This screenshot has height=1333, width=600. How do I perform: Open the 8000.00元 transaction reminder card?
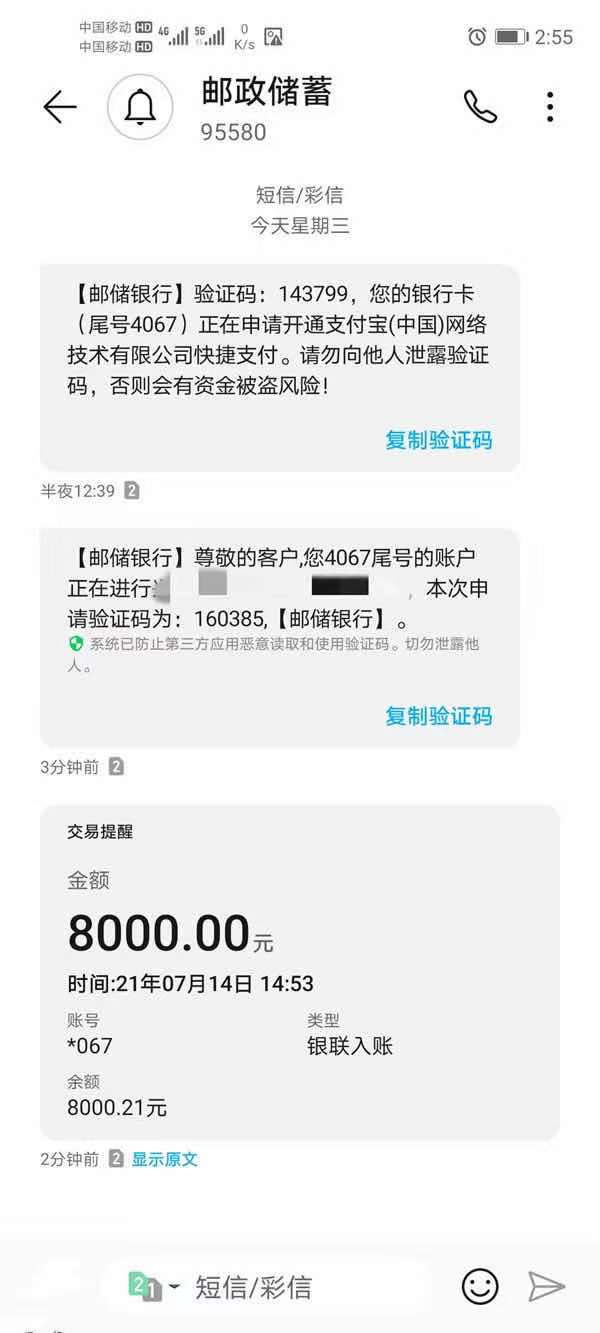300,972
